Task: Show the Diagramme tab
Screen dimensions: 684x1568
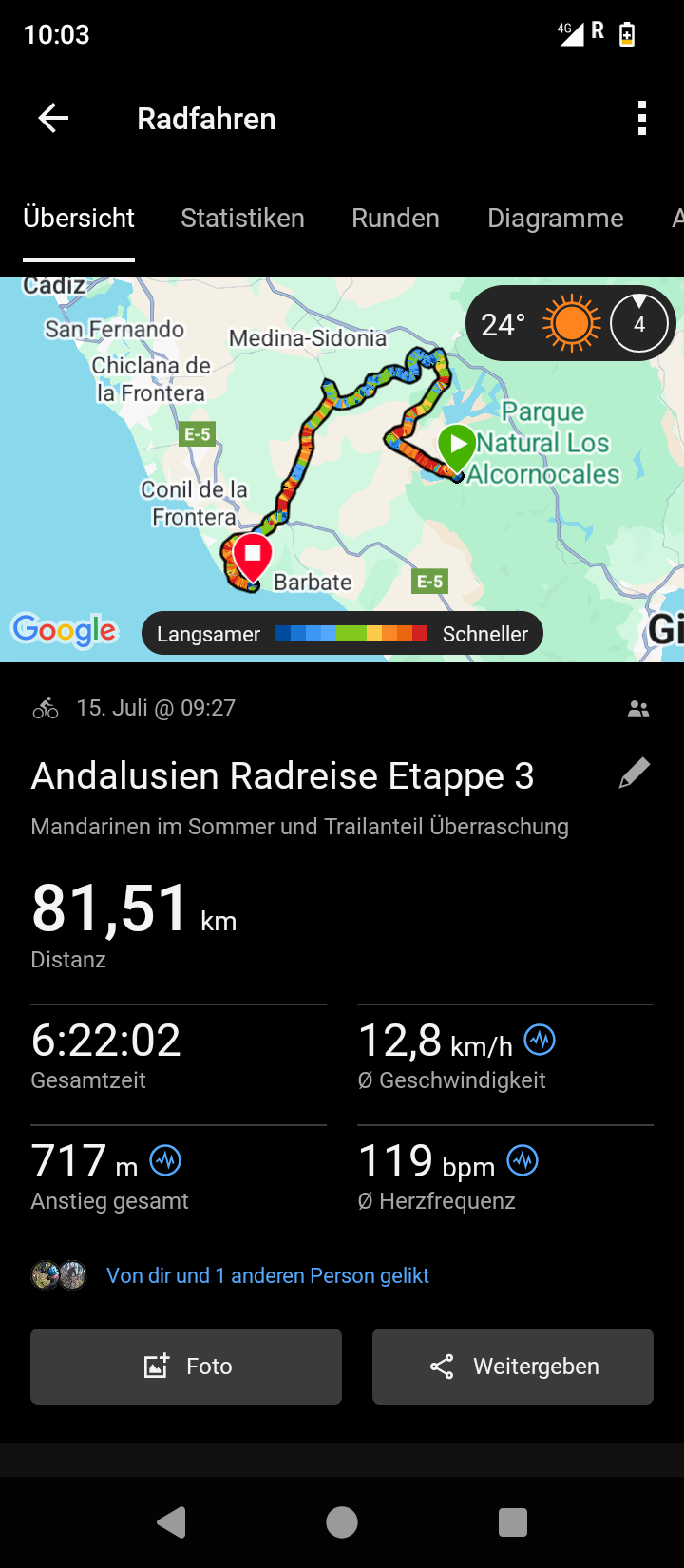Action: (555, 219)
